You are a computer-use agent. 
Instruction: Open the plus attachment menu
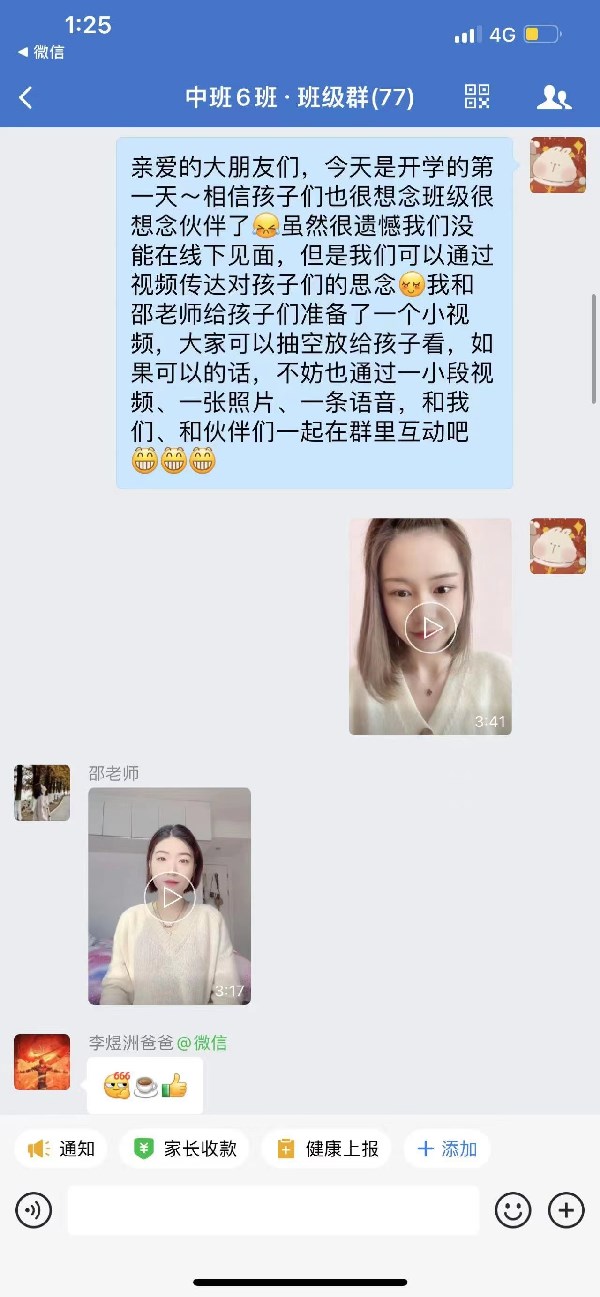[x=566, y=1211]
